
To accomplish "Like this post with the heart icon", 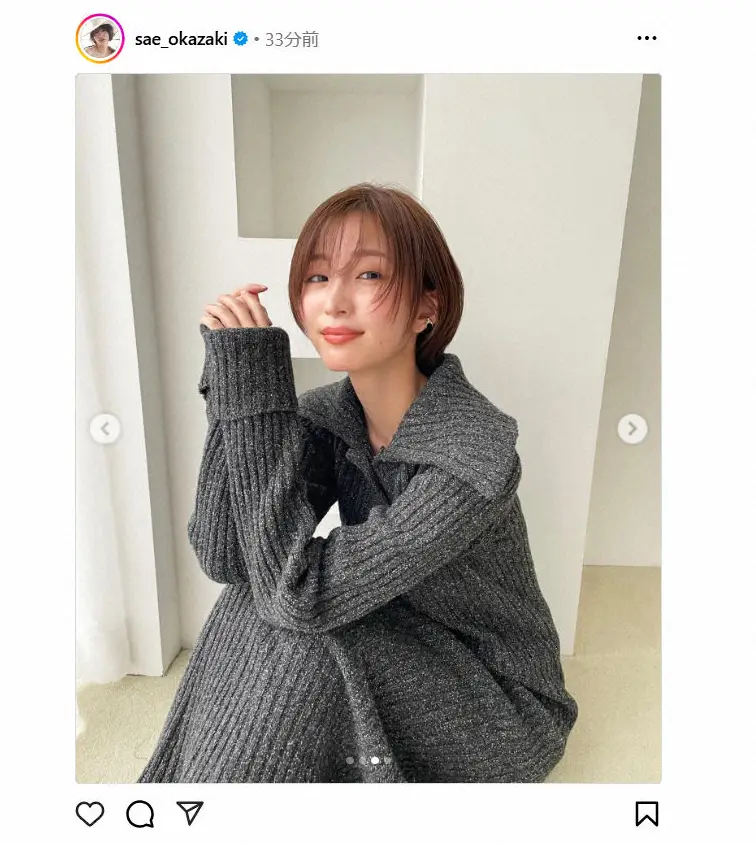I will [x=90, y=814].
